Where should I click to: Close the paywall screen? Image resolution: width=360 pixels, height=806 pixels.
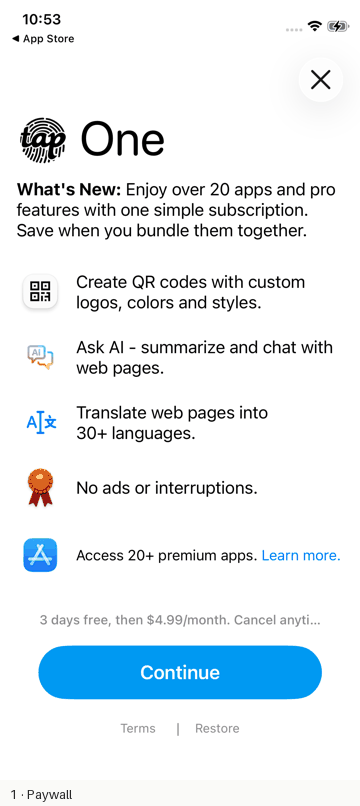pyautogui.click(x=320, y=80)
